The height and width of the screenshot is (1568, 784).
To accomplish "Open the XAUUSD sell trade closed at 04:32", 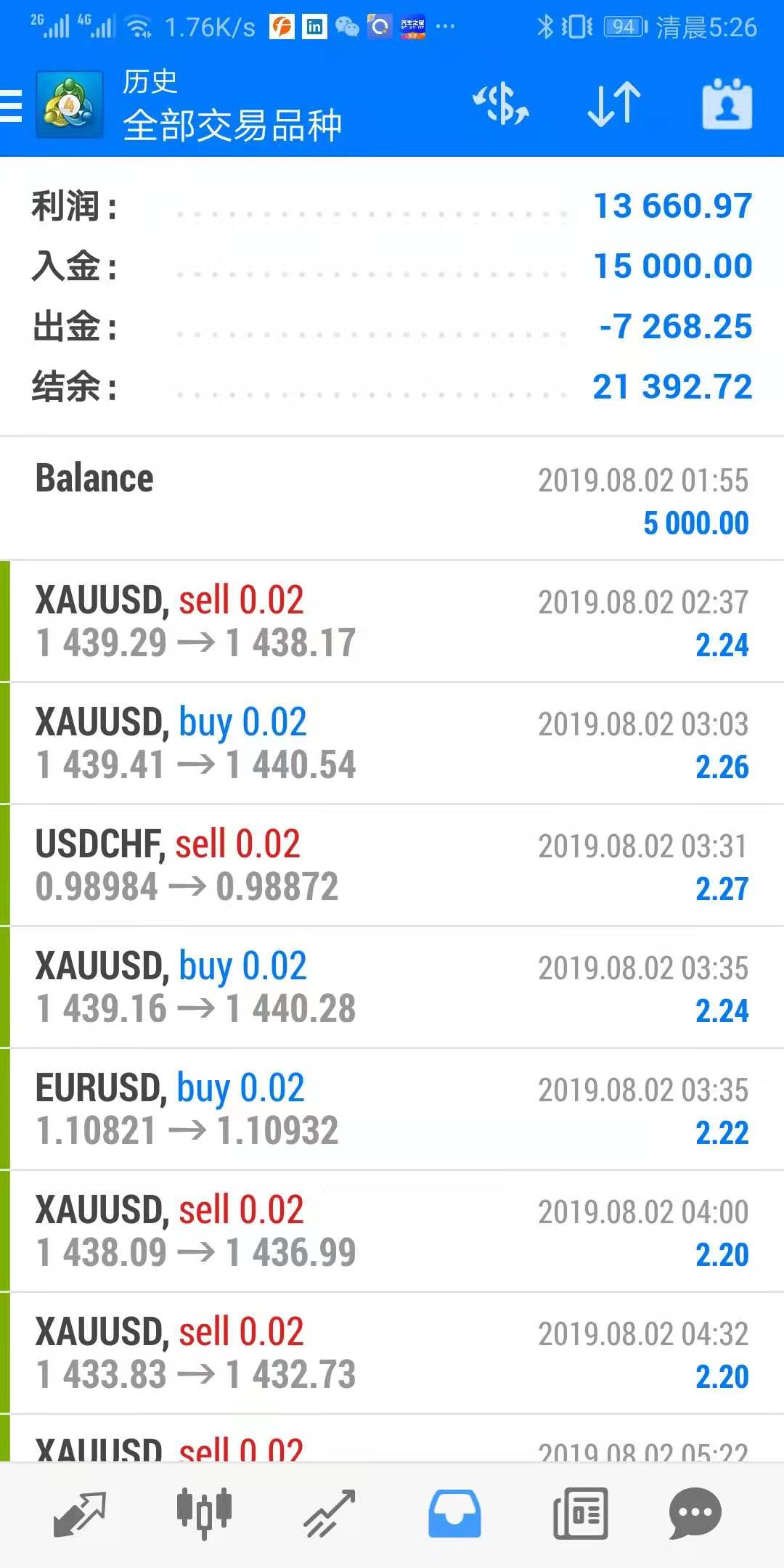I will click(392, 1353).
